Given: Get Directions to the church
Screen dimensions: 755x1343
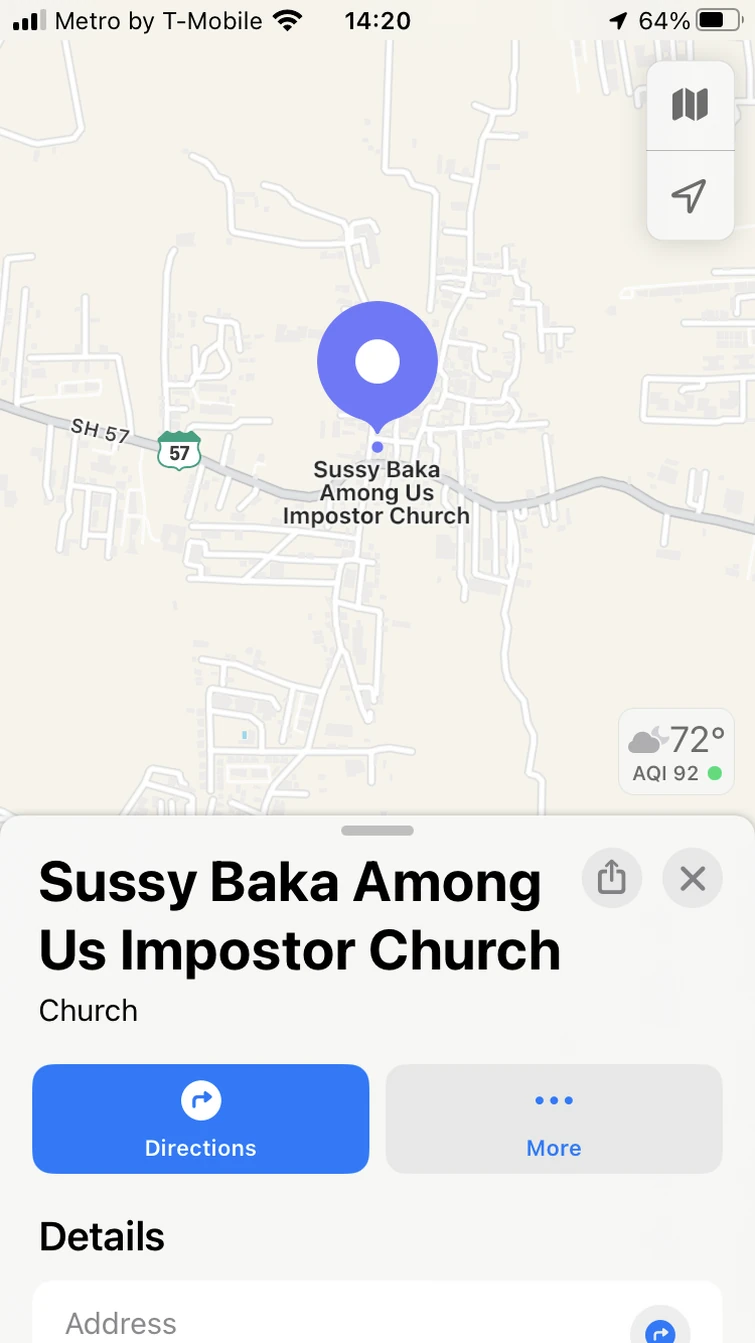Looking at the screenshot, I should pyautogui.click(x=201, y=1119).
